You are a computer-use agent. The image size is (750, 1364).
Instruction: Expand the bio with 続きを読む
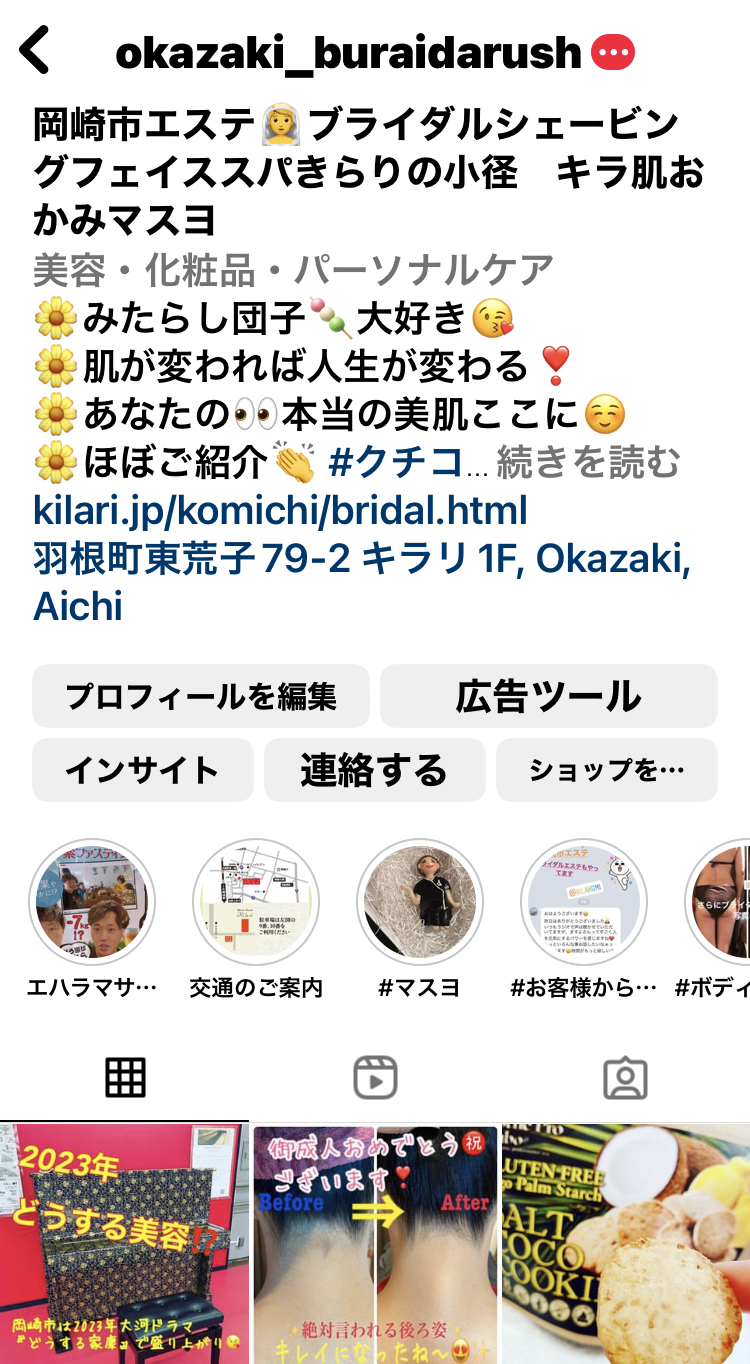(589, 463)
